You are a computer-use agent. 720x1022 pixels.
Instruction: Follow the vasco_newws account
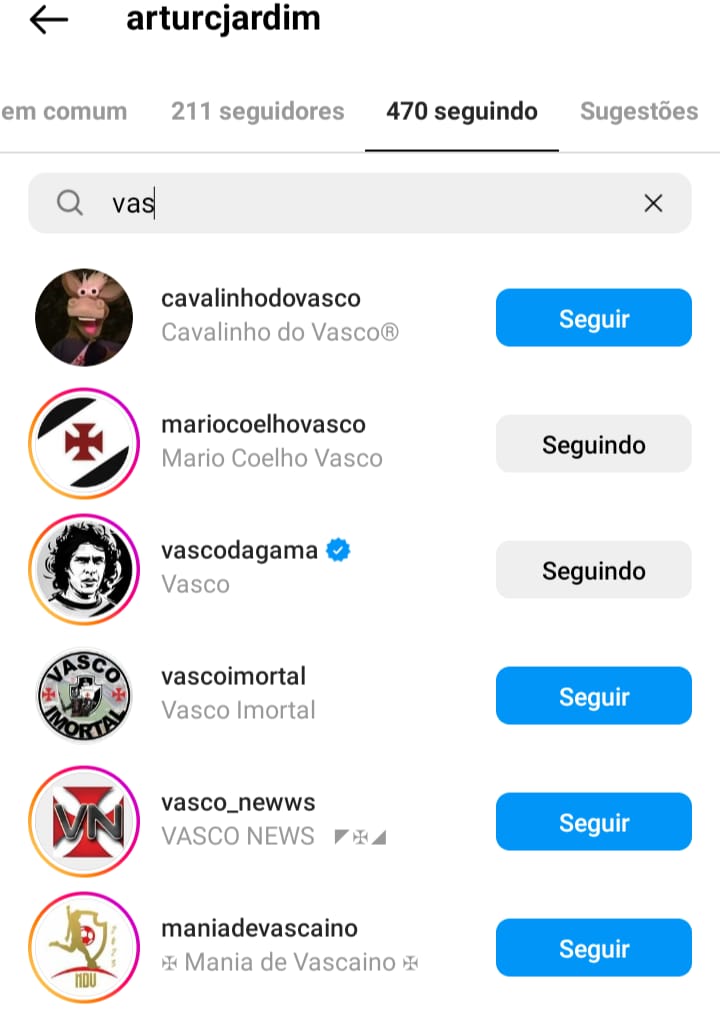593,822
